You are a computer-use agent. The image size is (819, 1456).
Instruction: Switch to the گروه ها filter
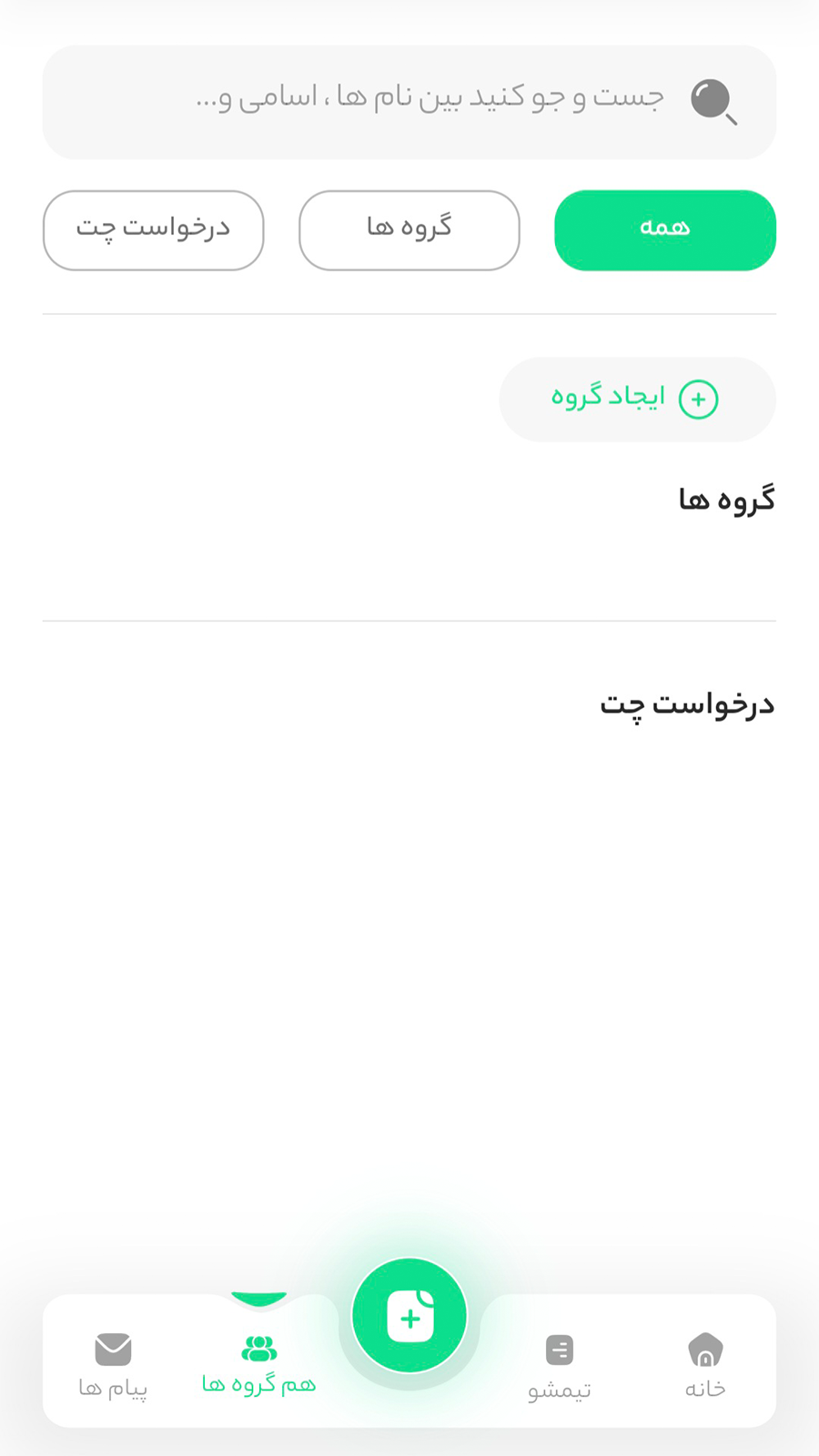click(409, 230)
